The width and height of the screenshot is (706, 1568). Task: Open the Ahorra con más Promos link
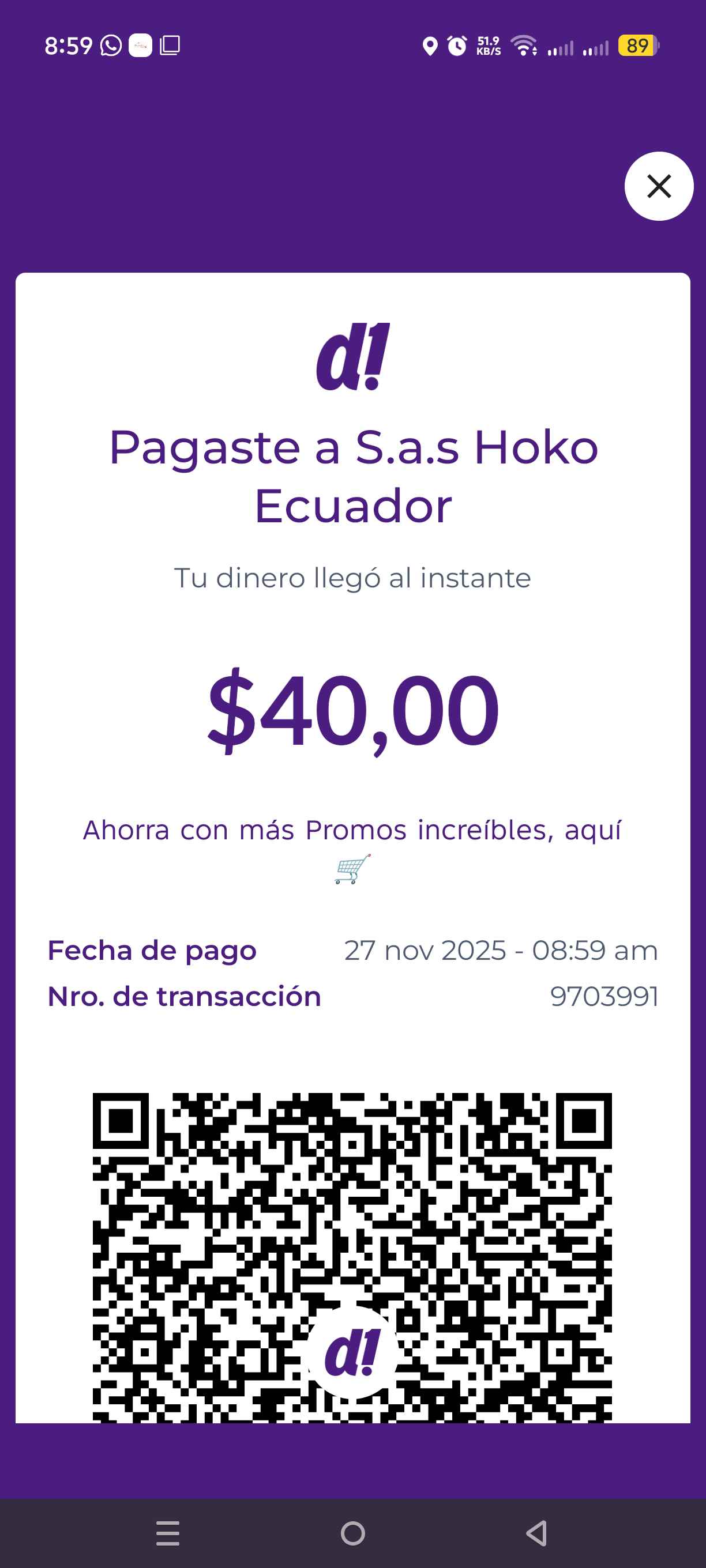[x=352, y=831]
